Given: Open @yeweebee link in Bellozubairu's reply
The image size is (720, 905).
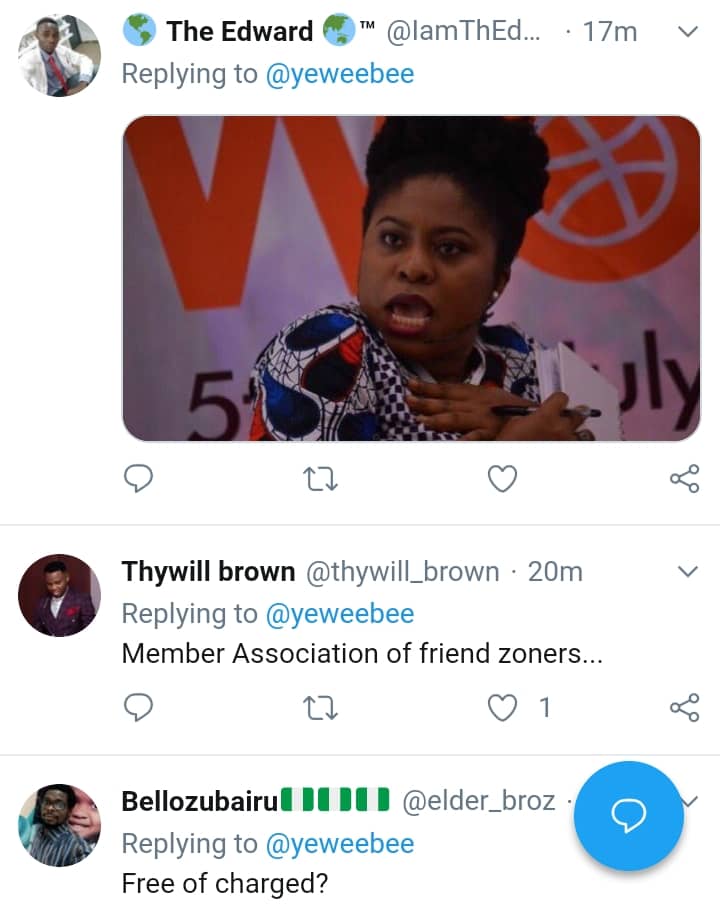Looking at the screenshot, I should [339, 843].
